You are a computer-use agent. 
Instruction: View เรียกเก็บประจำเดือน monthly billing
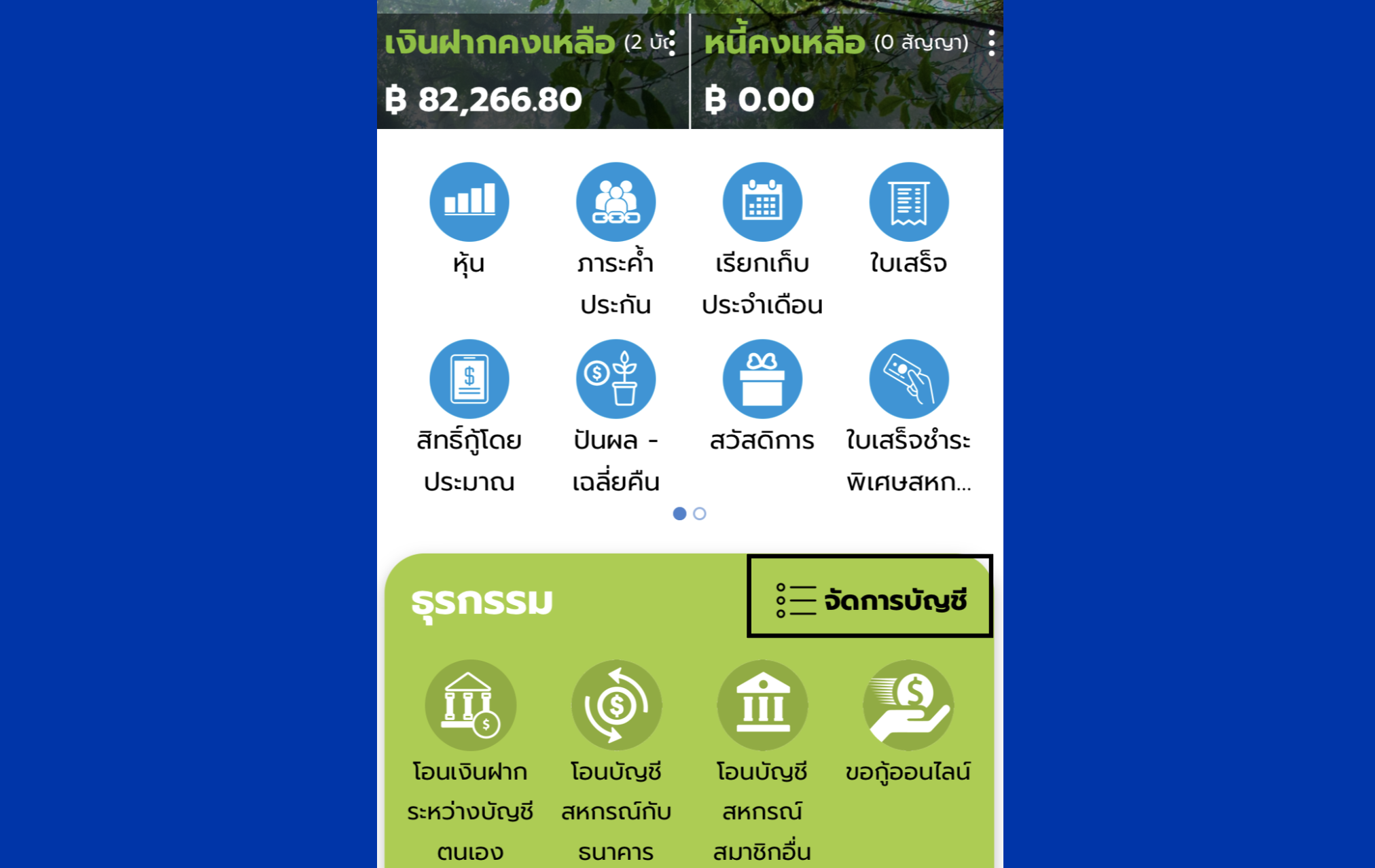pos(762,202)
